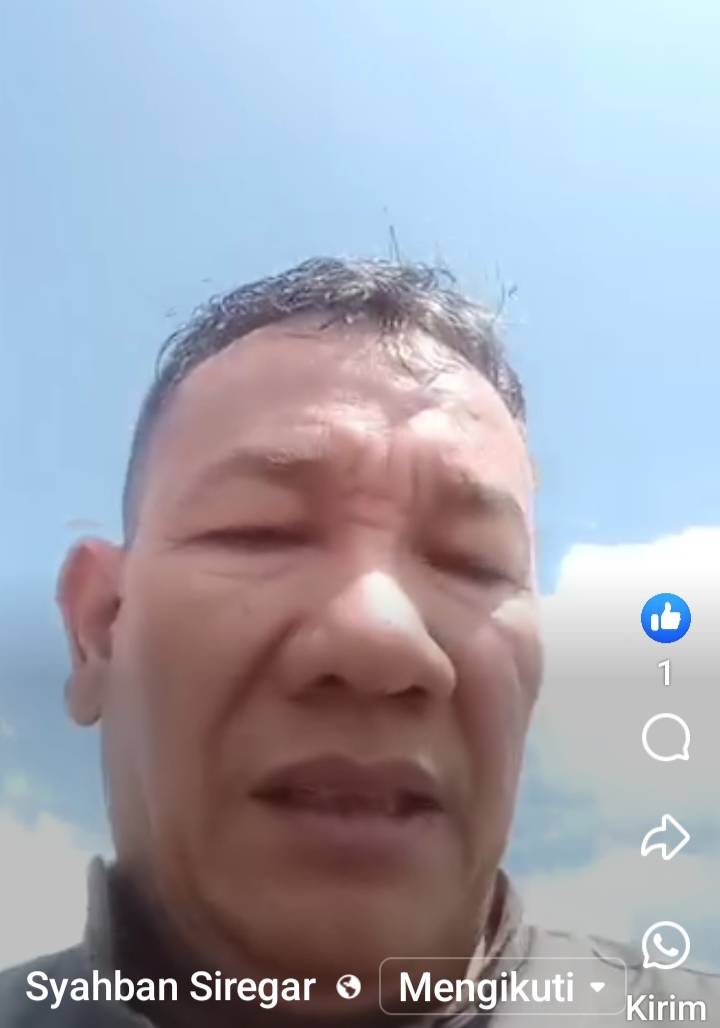
Task: Send the video via WhatsApp Kirim
Action: click(666, 946)
